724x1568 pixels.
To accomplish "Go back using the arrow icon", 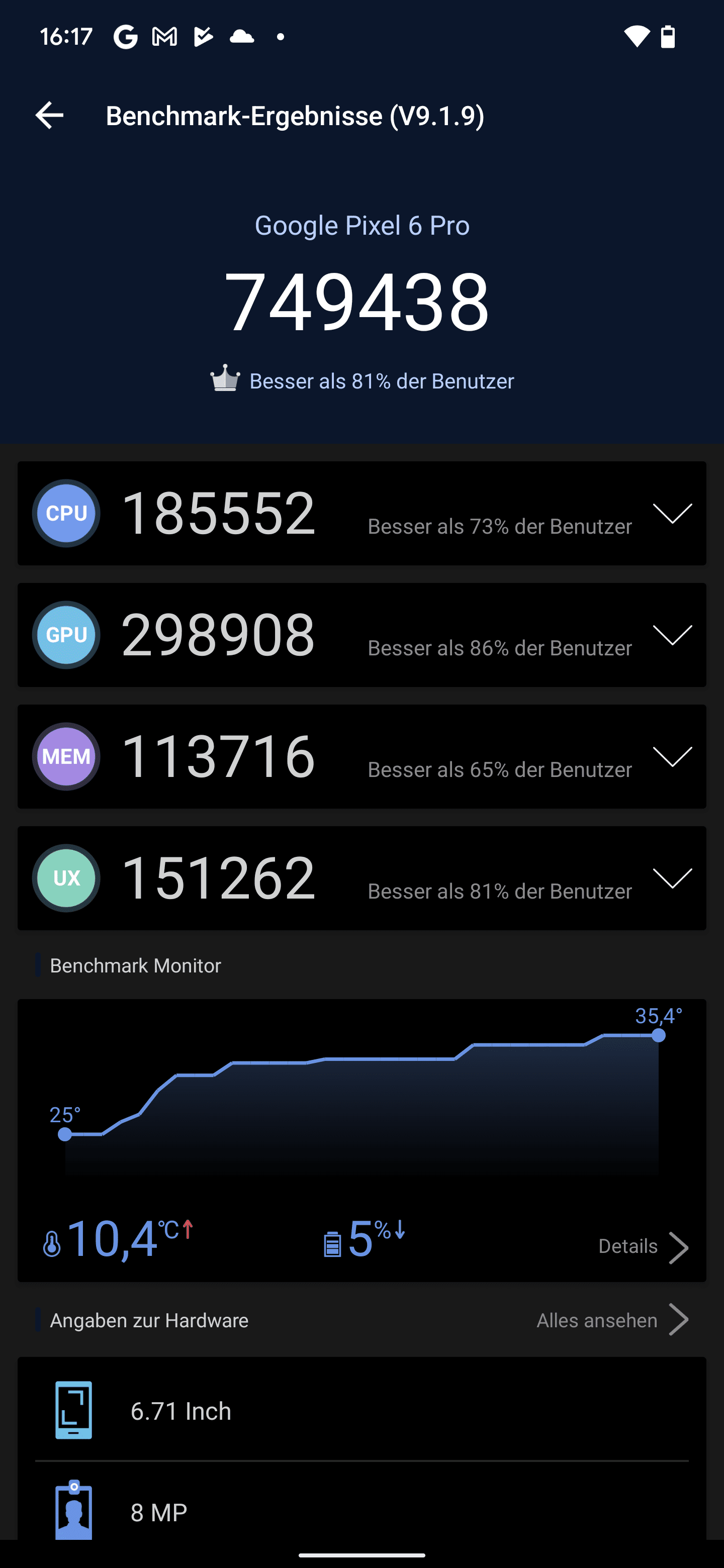I will (x=49, y=115).
